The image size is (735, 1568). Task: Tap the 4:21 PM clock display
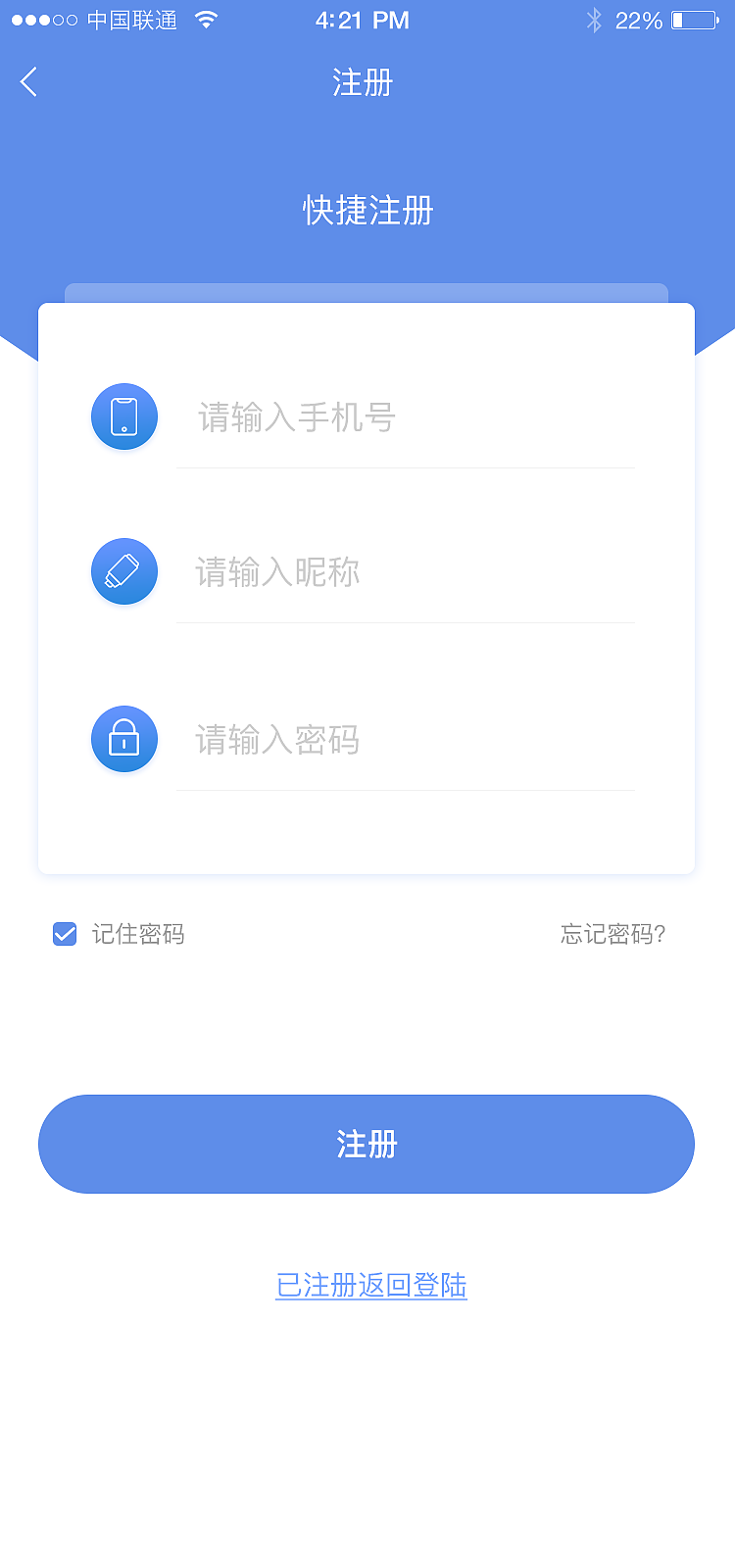362,20
